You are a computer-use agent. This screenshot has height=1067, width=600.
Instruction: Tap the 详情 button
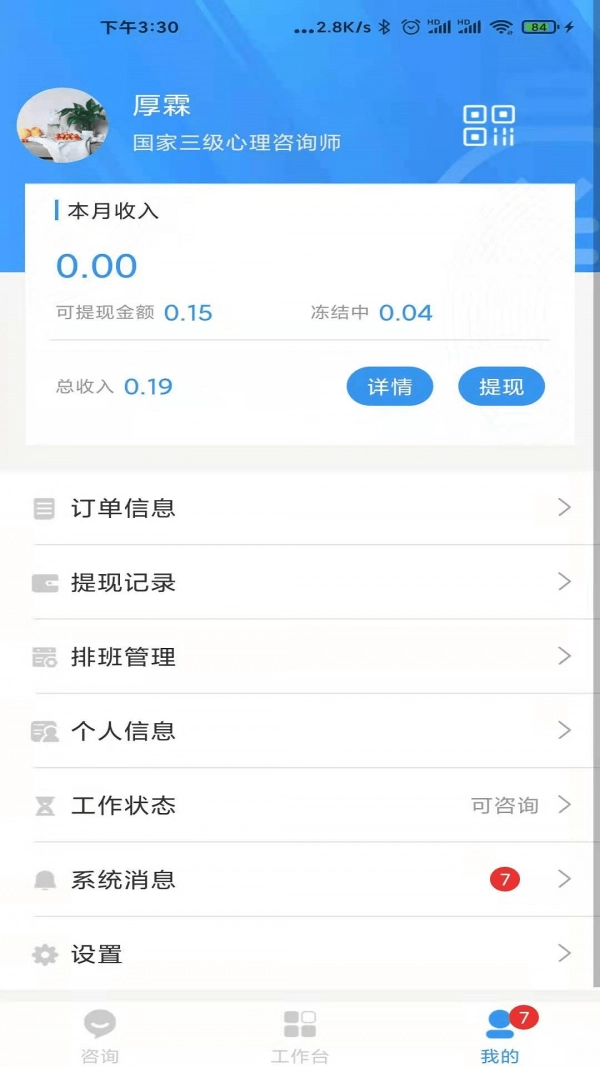[390, 387]
